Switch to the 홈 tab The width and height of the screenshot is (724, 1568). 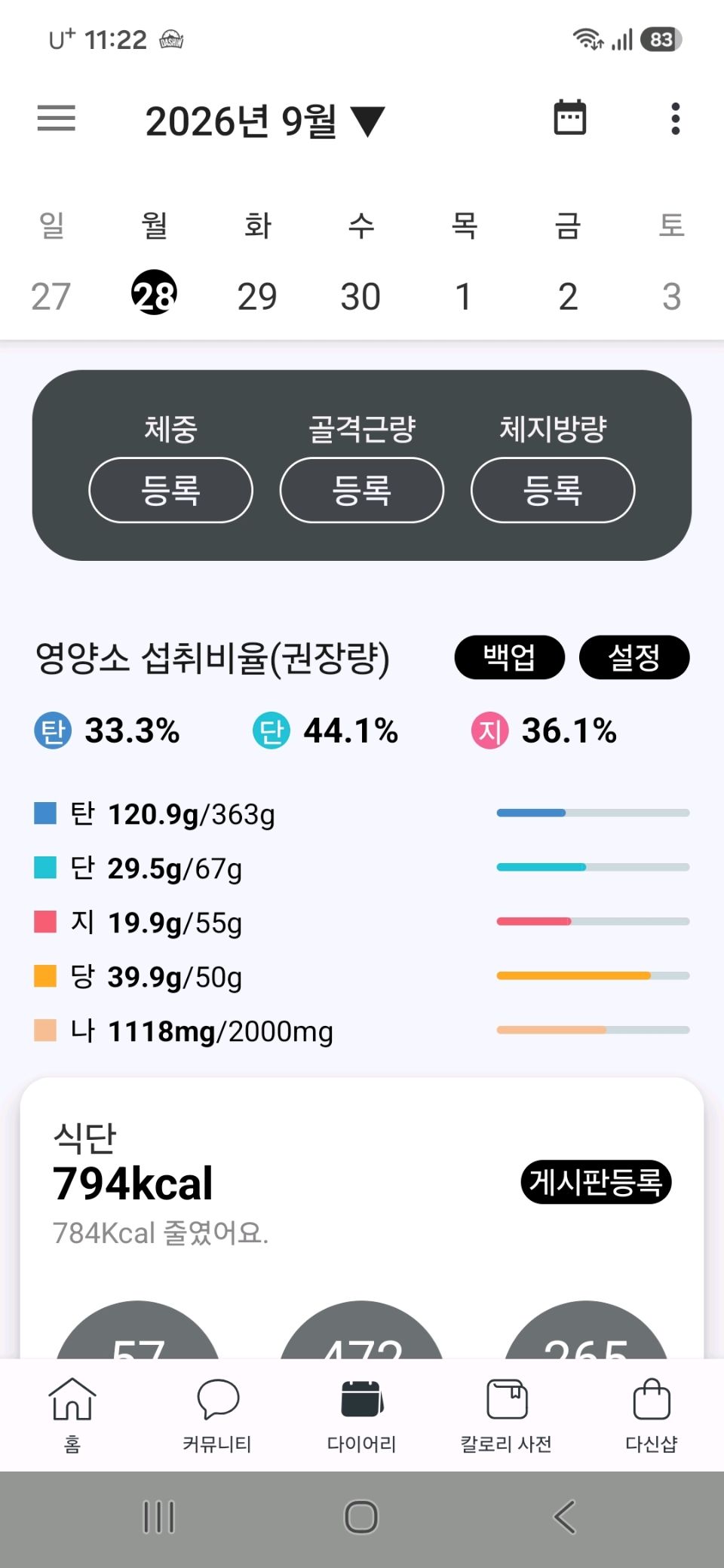click(72, 1415)
